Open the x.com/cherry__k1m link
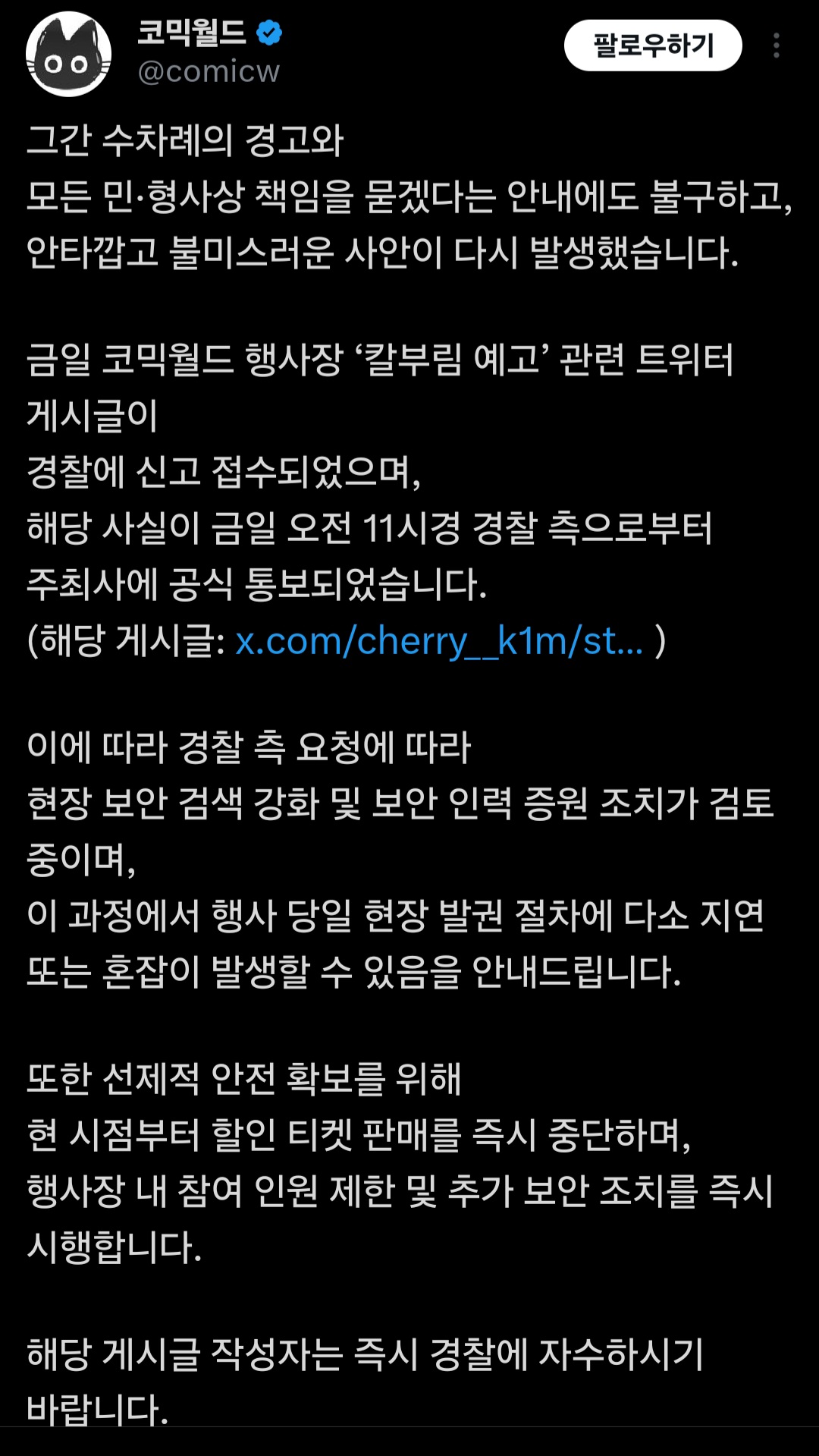This screenshot has height=1456, width=819. pos(439,642)
